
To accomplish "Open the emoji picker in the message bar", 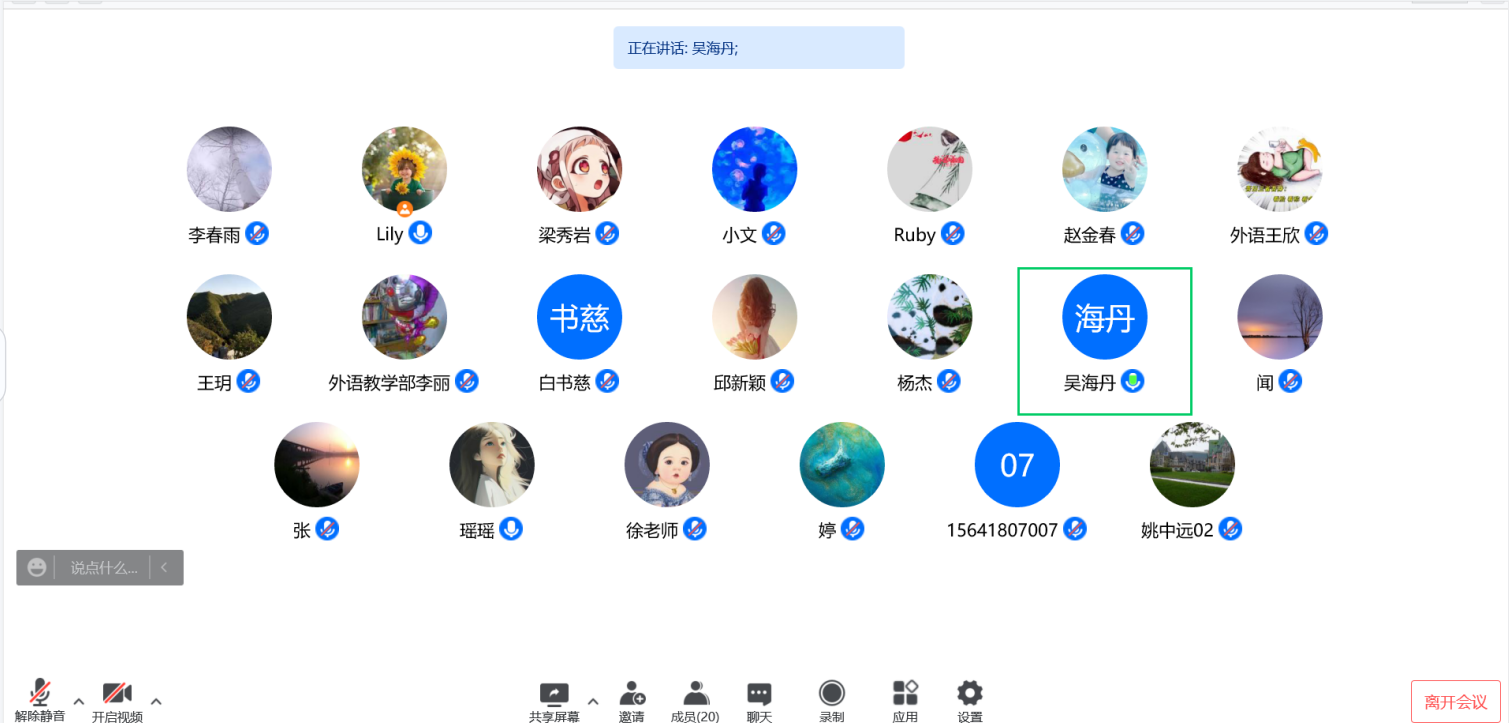I will pyautogui.click(x=37, y=568).
